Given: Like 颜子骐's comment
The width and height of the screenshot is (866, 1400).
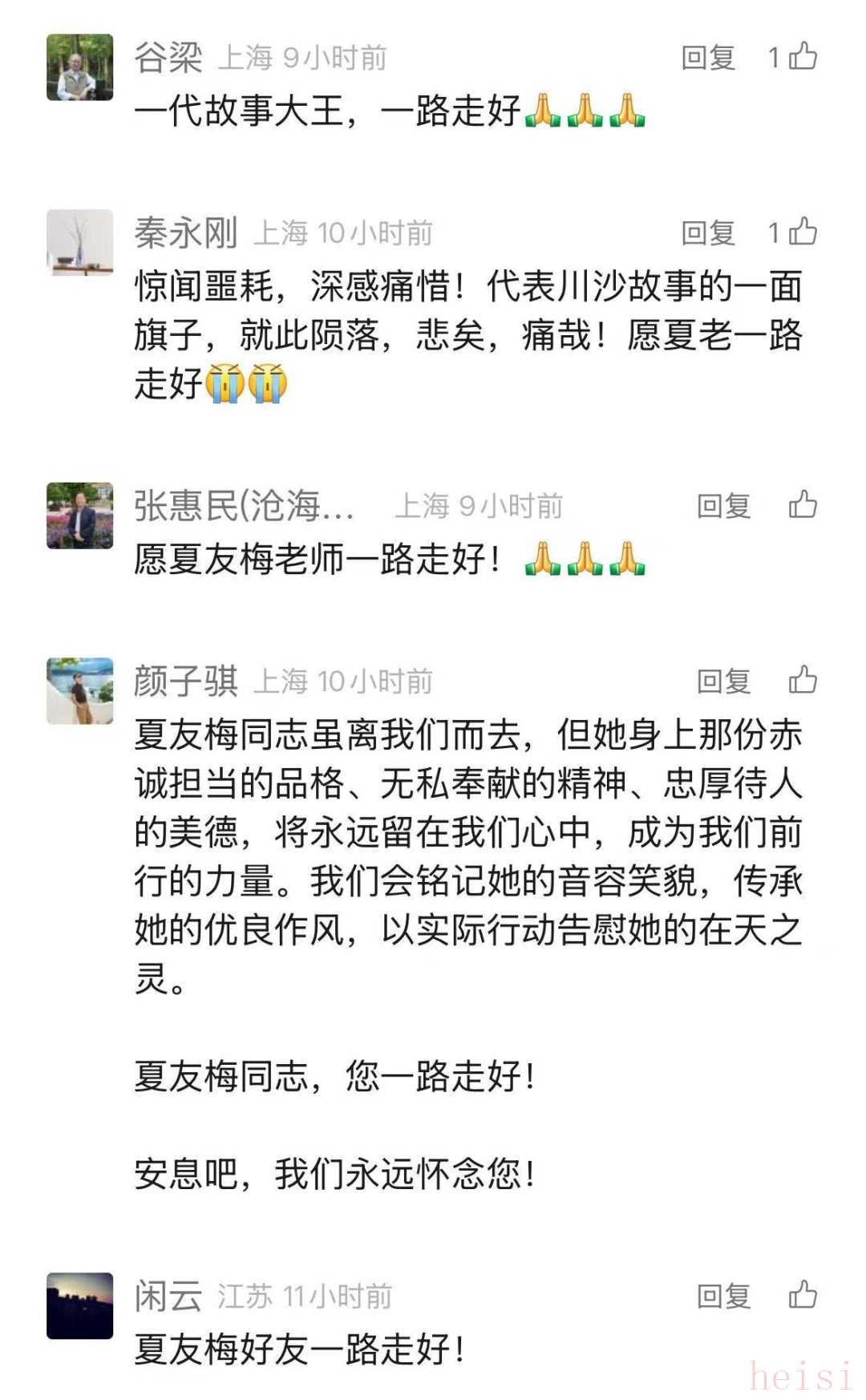Looking at the screenshot, I should tap(802, 681).
